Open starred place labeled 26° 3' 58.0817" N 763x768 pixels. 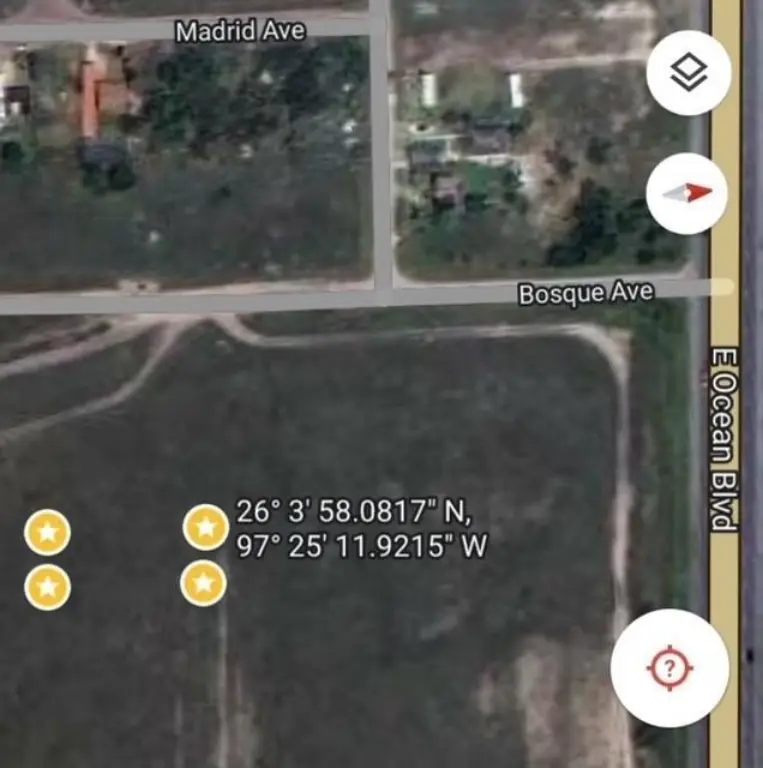click(206, 527)
